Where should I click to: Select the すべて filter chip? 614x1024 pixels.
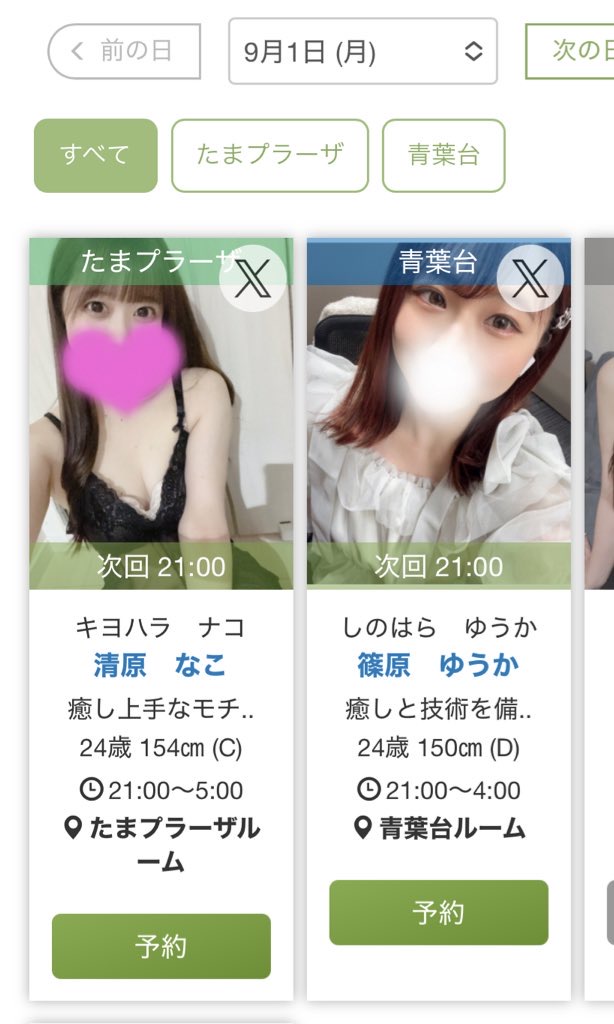click(x=96, y=155)
